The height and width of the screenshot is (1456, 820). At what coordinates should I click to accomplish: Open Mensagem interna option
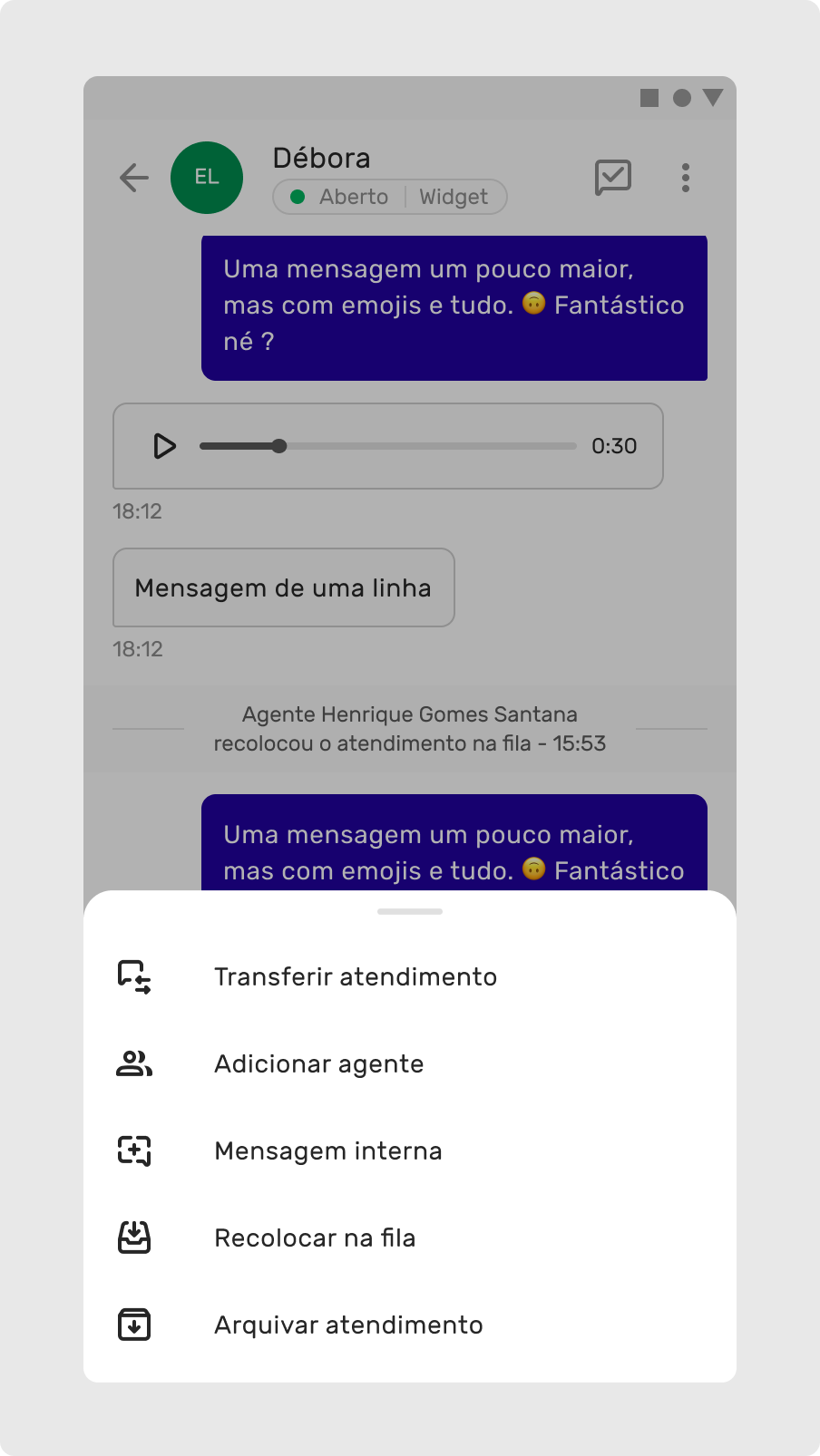[327, 1150]
